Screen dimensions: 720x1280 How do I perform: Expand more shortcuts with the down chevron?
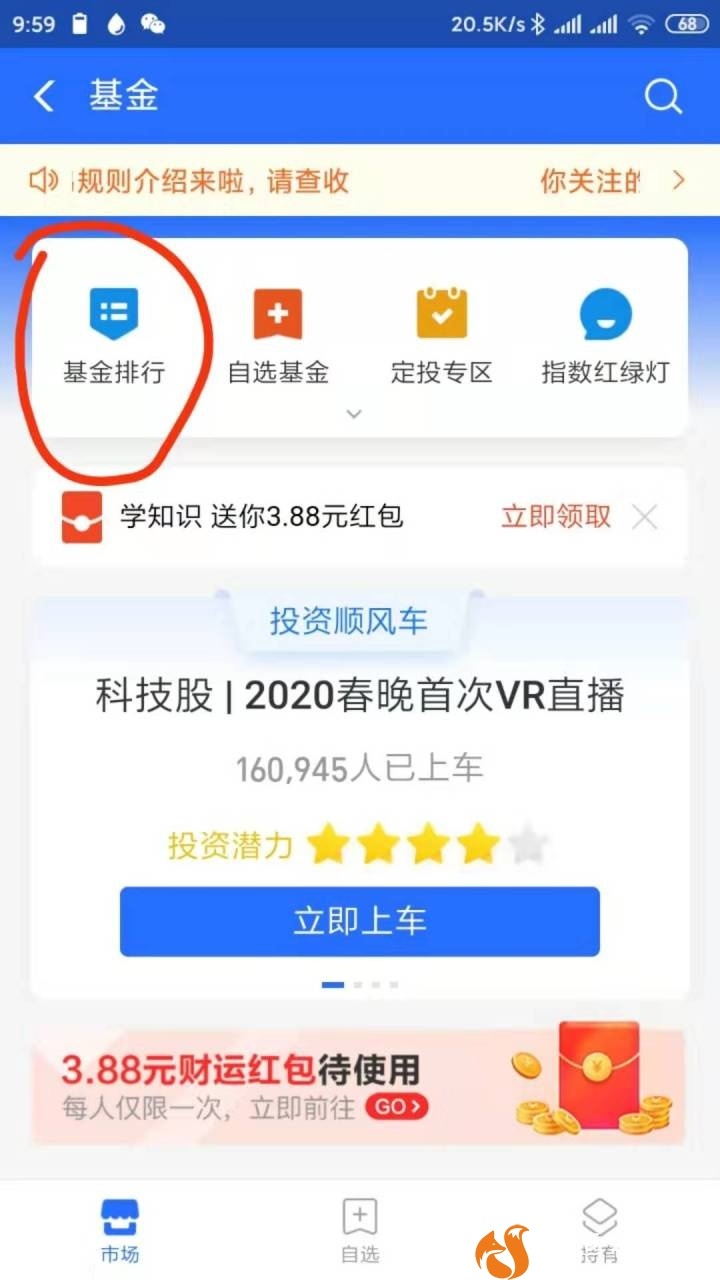click(353, 414)
